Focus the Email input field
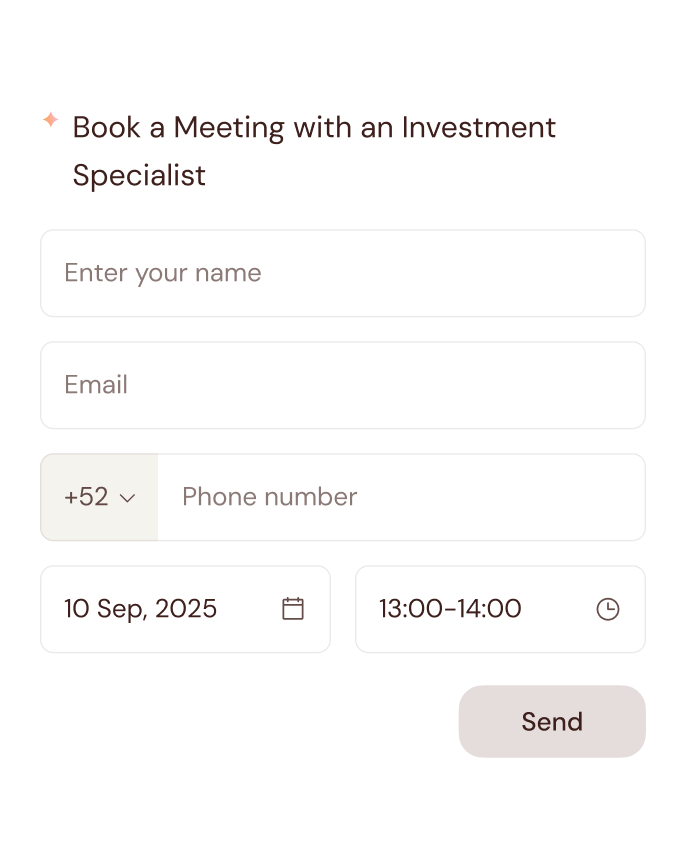This screenshot has height=860, width=686. tap(343, 385)
